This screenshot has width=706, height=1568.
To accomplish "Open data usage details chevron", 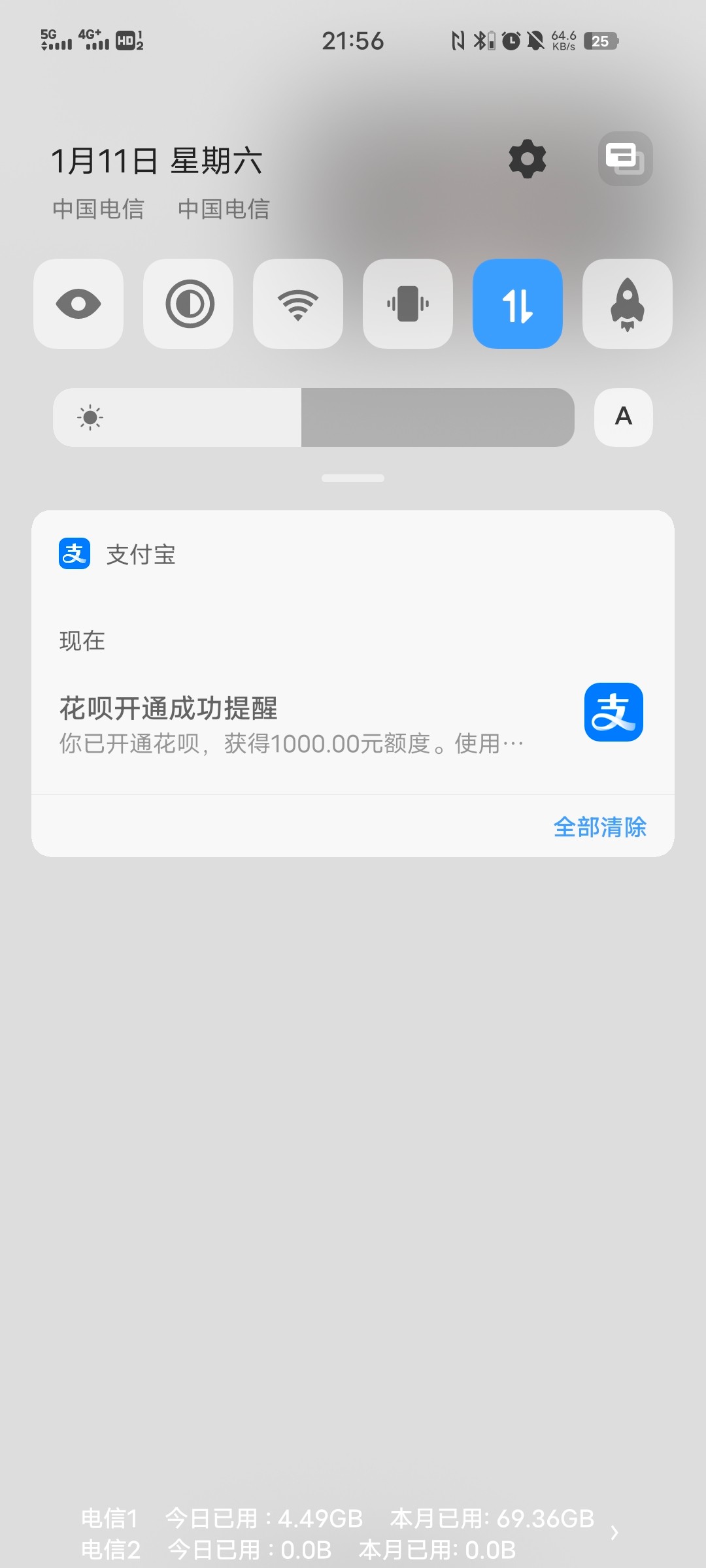I will 614,1533.
